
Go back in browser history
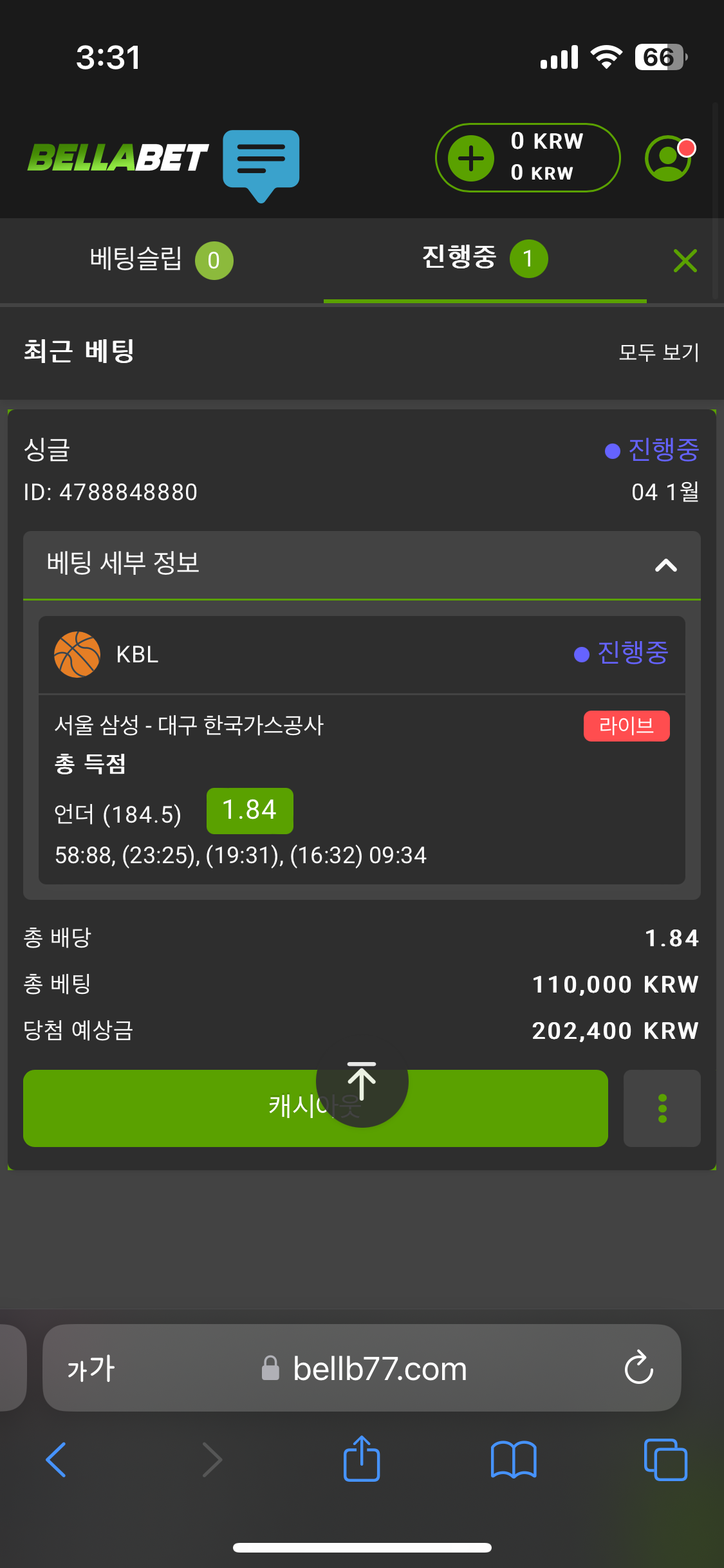pyautogui.click(x=56, y=1460)
